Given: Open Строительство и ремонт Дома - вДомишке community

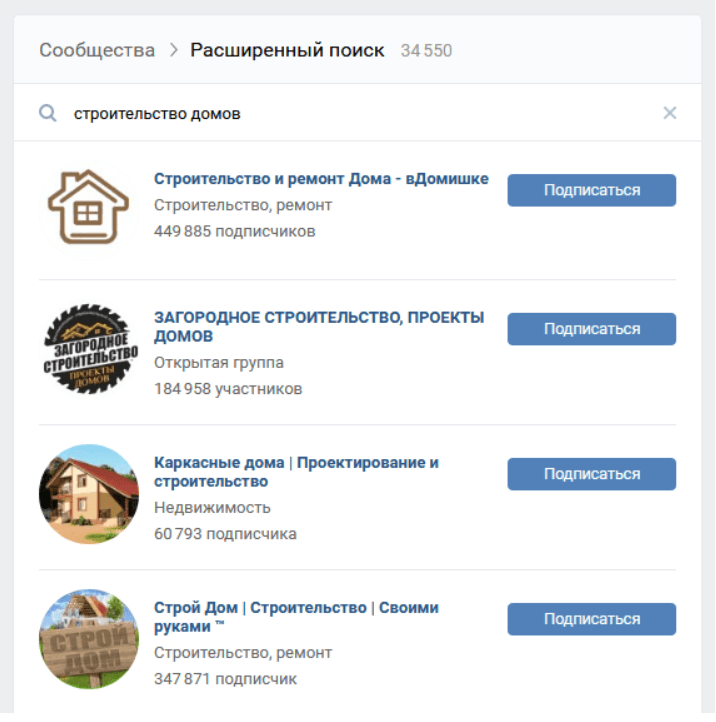Looking at the screenshot, I should (321, 179).
